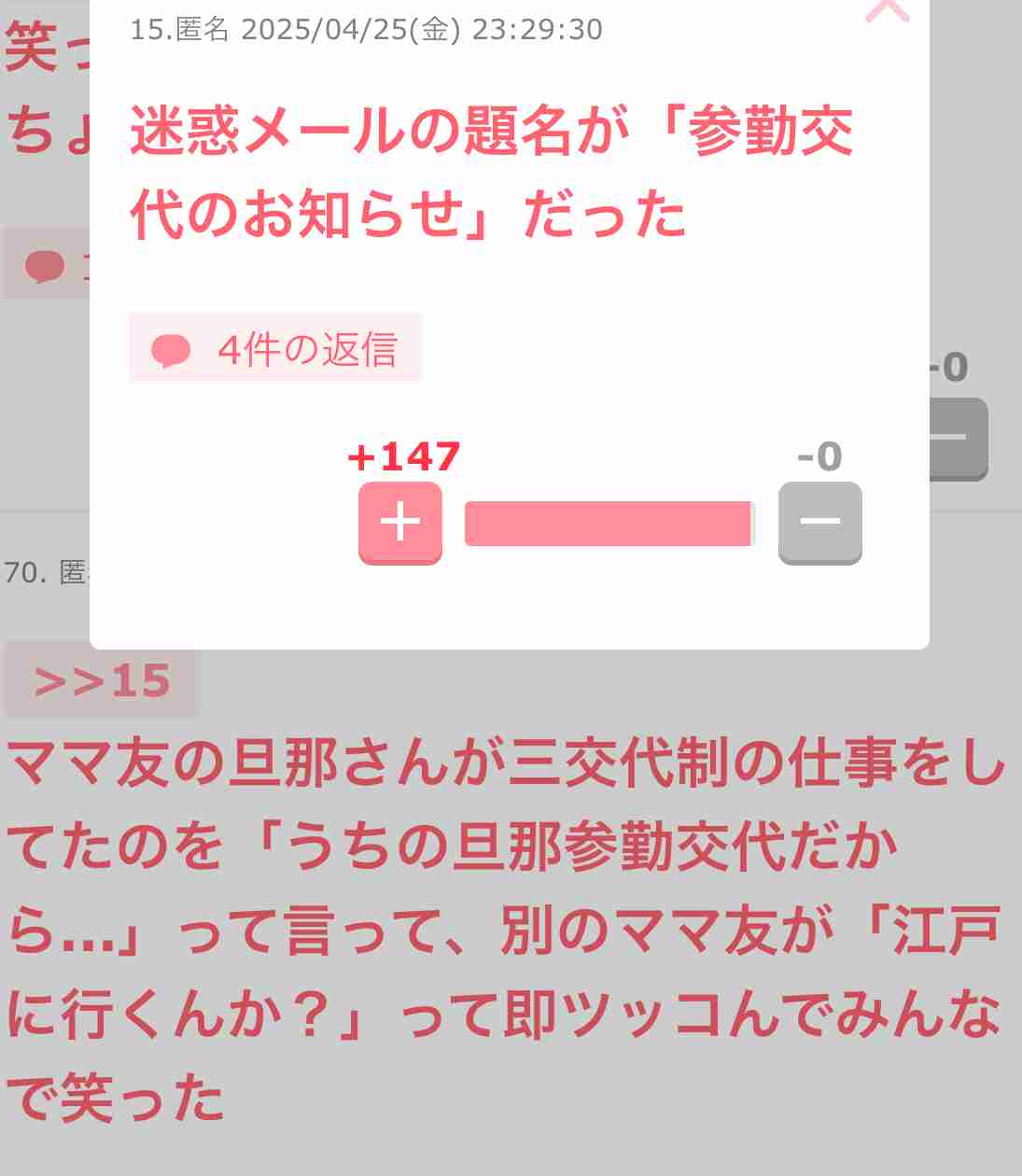Upvote comment 15 with the plus button
Image resolution: width=1022 pixels, height=1176 pixels.
400,522
